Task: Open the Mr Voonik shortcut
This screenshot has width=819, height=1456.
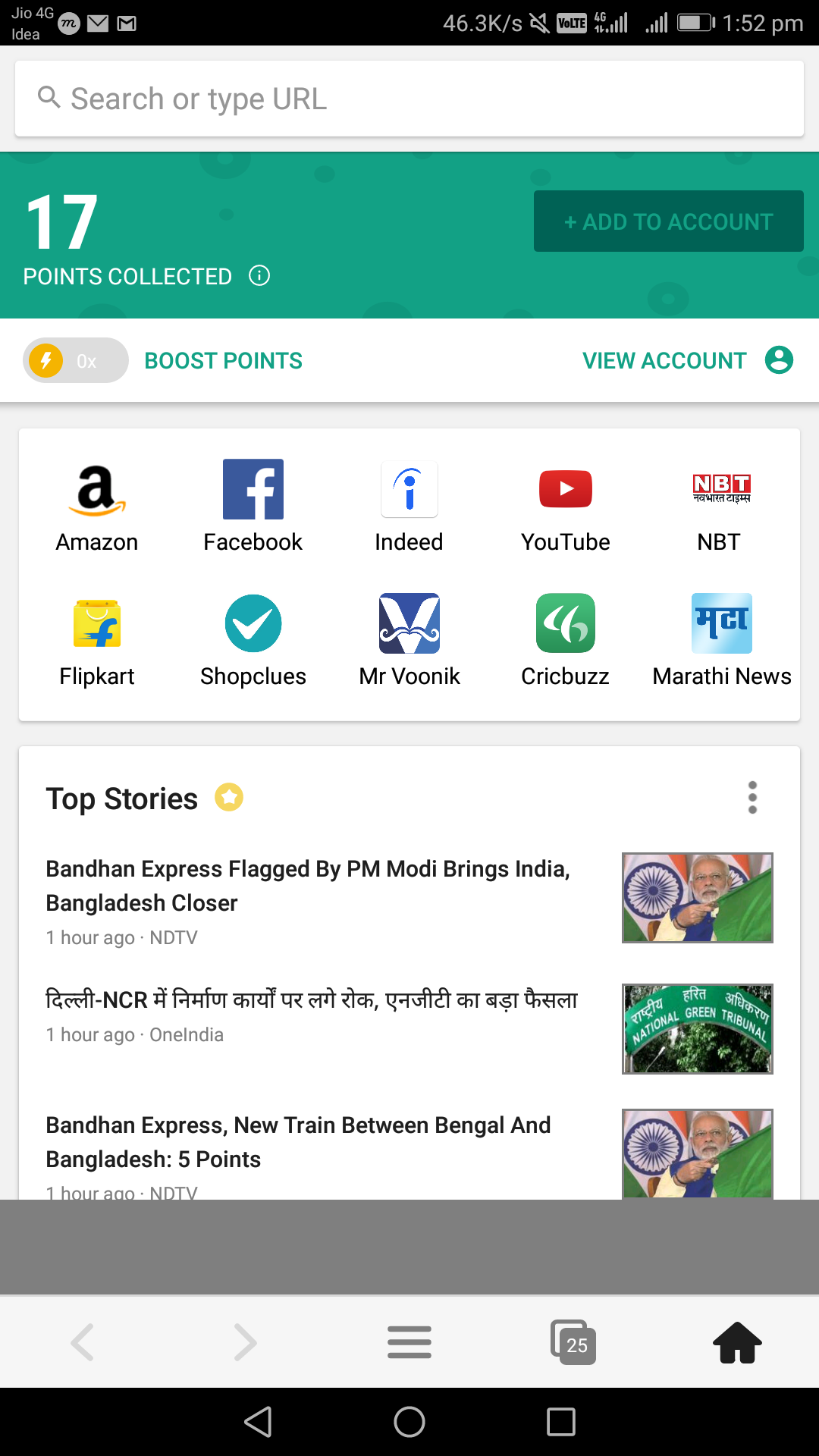Action: pos(409,641)
